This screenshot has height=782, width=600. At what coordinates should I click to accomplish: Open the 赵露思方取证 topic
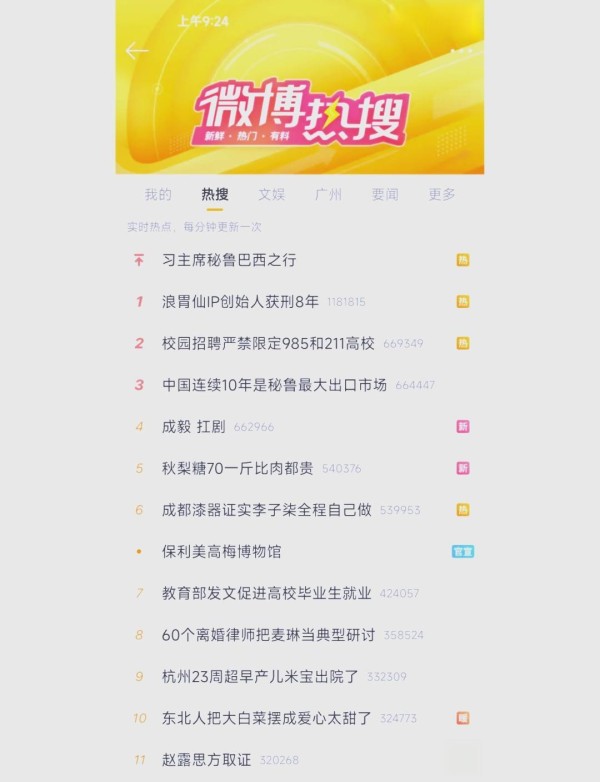pos(207,760)
